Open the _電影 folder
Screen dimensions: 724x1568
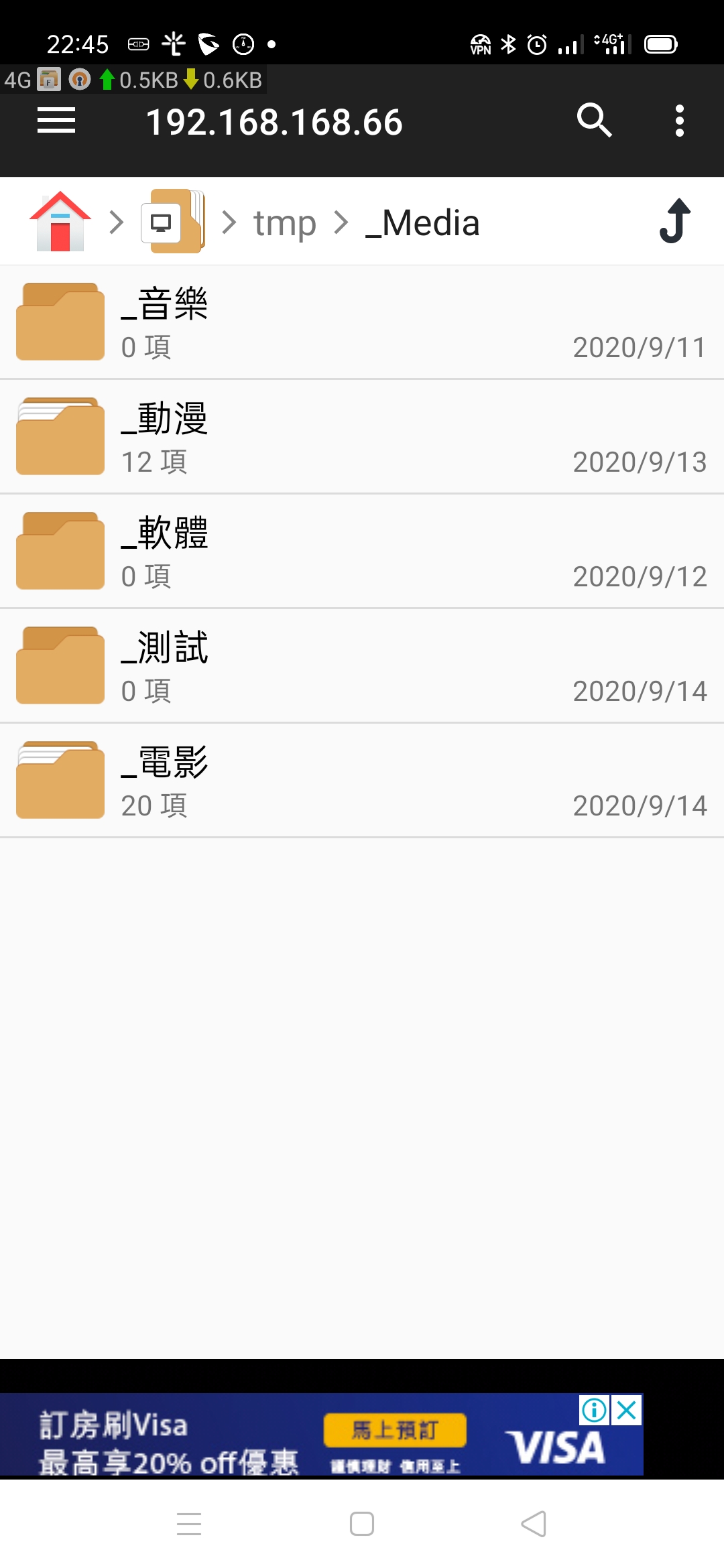pos(362,781)
